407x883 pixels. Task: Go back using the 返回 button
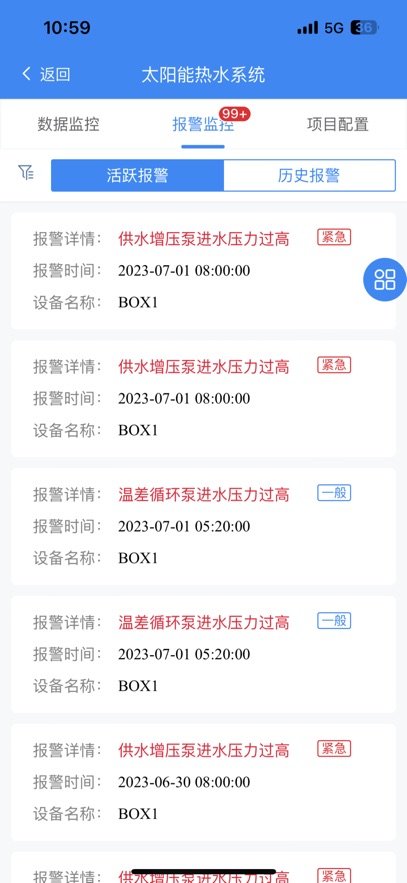coord(46,74)
